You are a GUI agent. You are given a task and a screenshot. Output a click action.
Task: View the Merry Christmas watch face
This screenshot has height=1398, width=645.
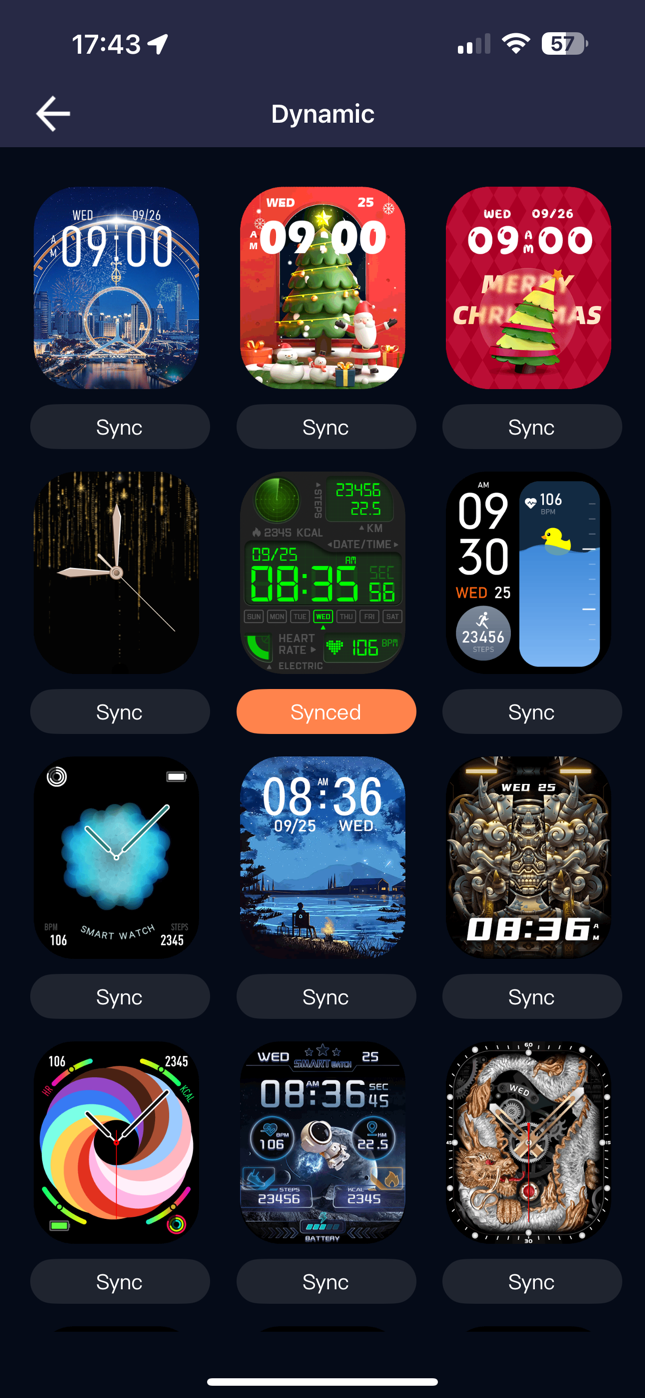point(529,287)
